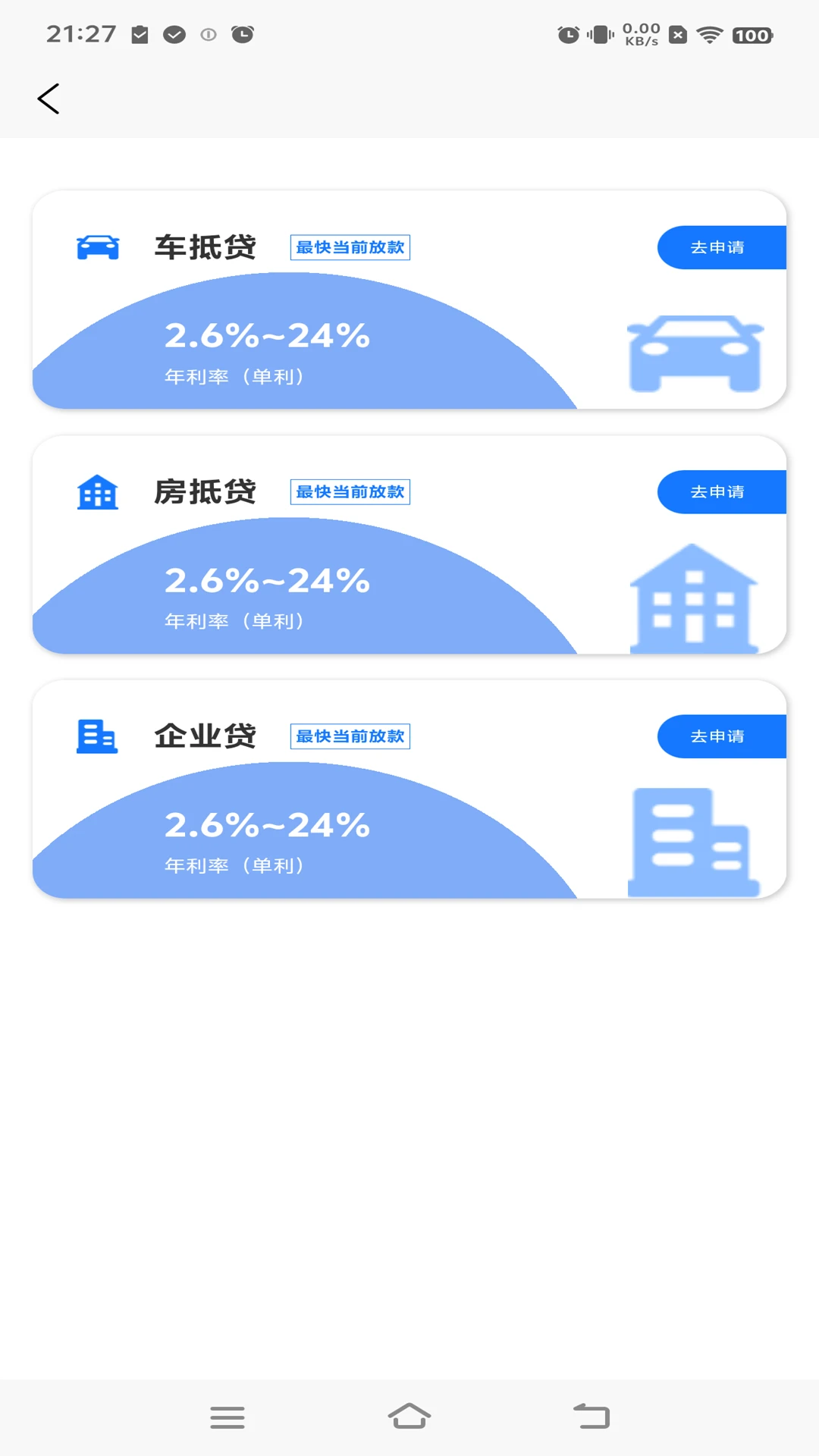The width and height of the screenshot is (819, 1456).
Task: Click the office icon next to 企业贷
Action: coord(97,736)
